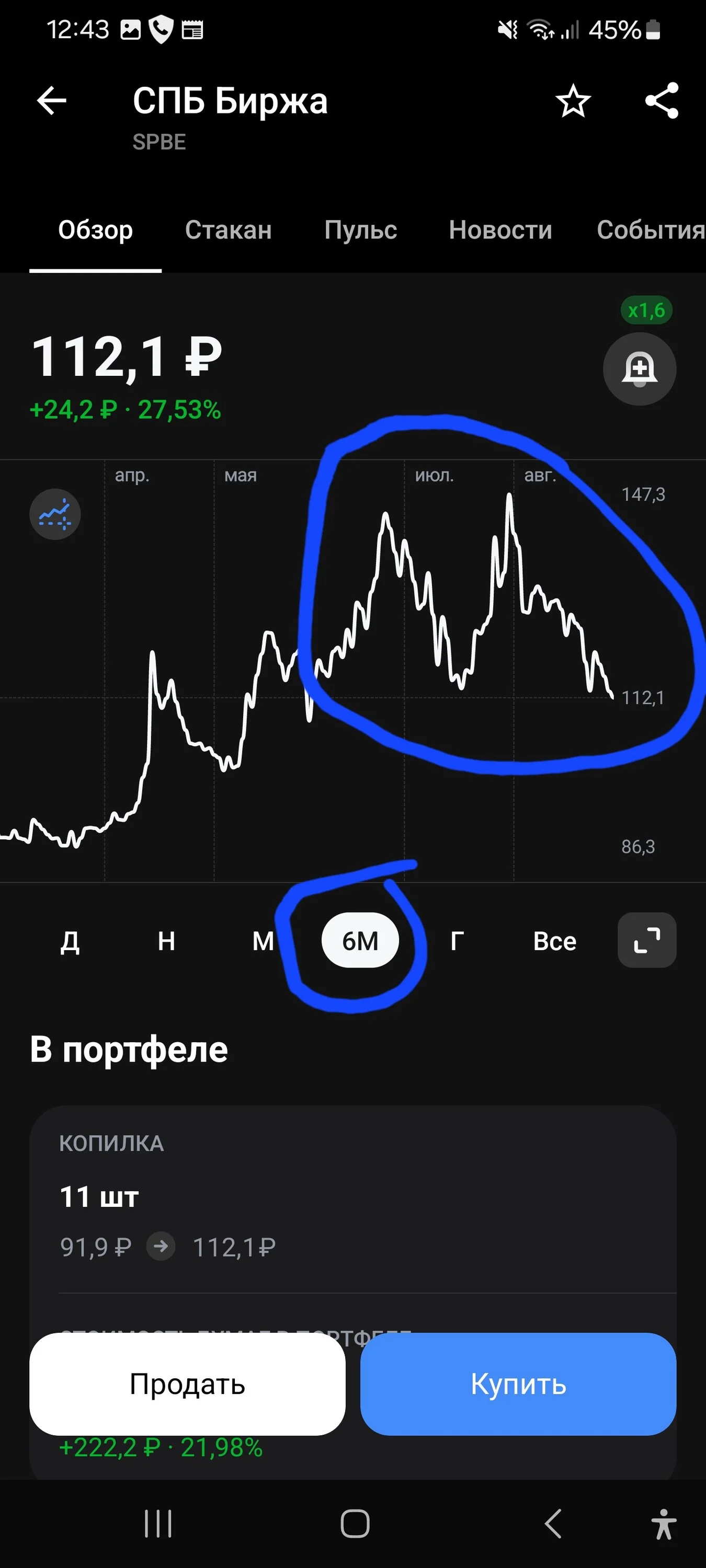This screenshot has width=706, height=1568.
Task: Tap the Продать button
Action: [x=187, y=1384]
